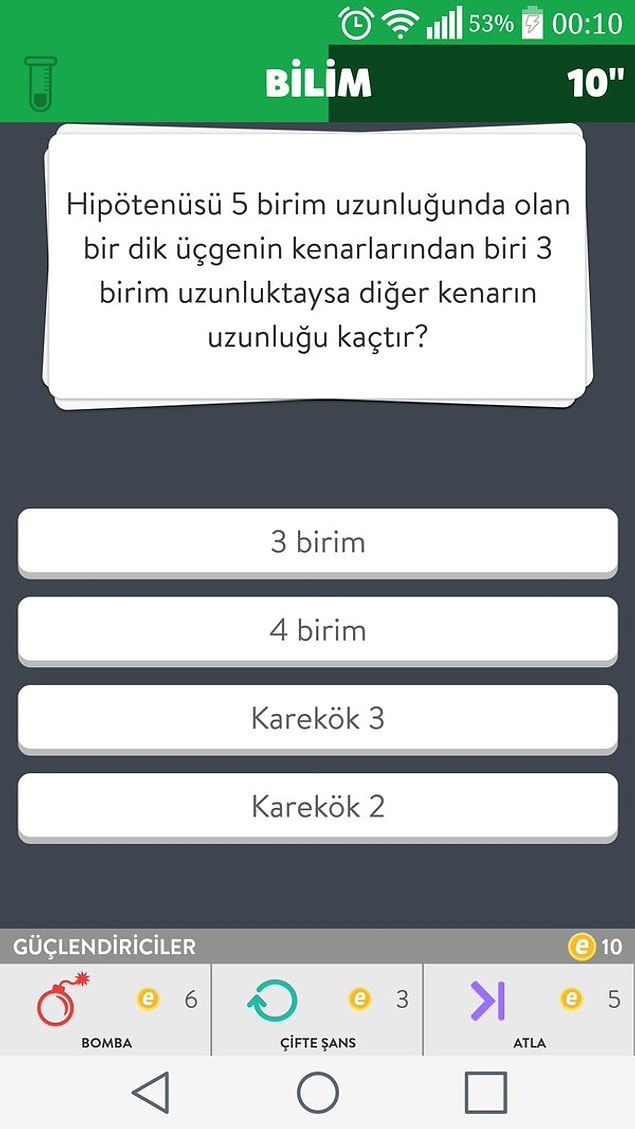Return to the home screen
This screenshot has height=1129, width=635.
[317, 1092]
